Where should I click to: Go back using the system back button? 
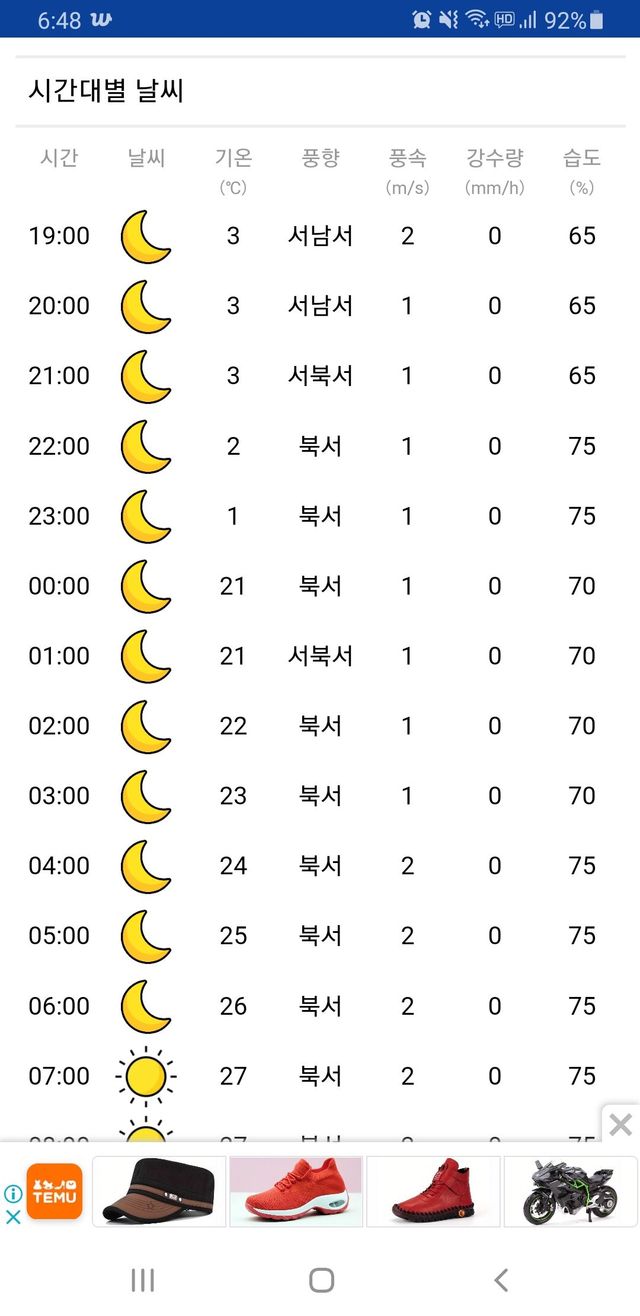point(501,1279)
